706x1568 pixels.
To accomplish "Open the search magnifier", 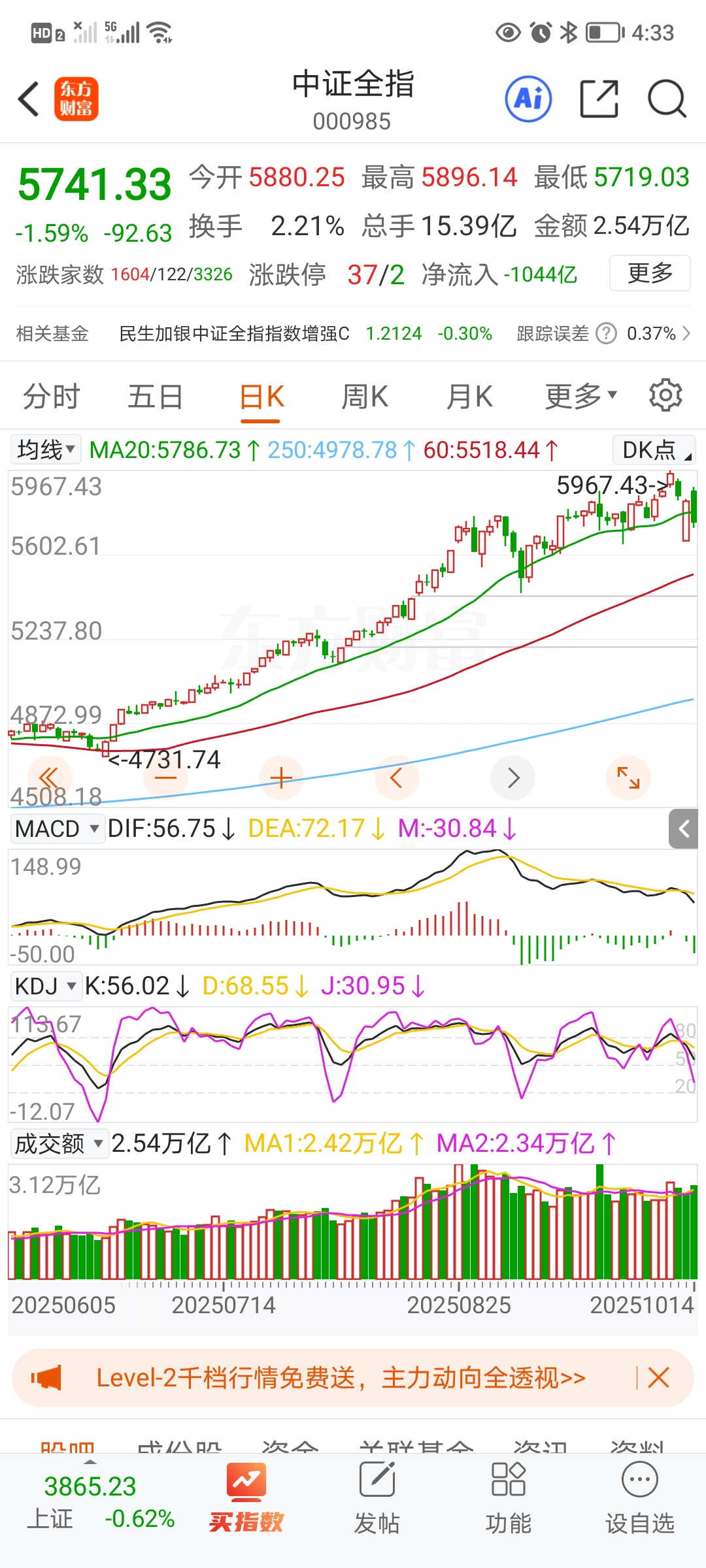I will coord(666,99).
